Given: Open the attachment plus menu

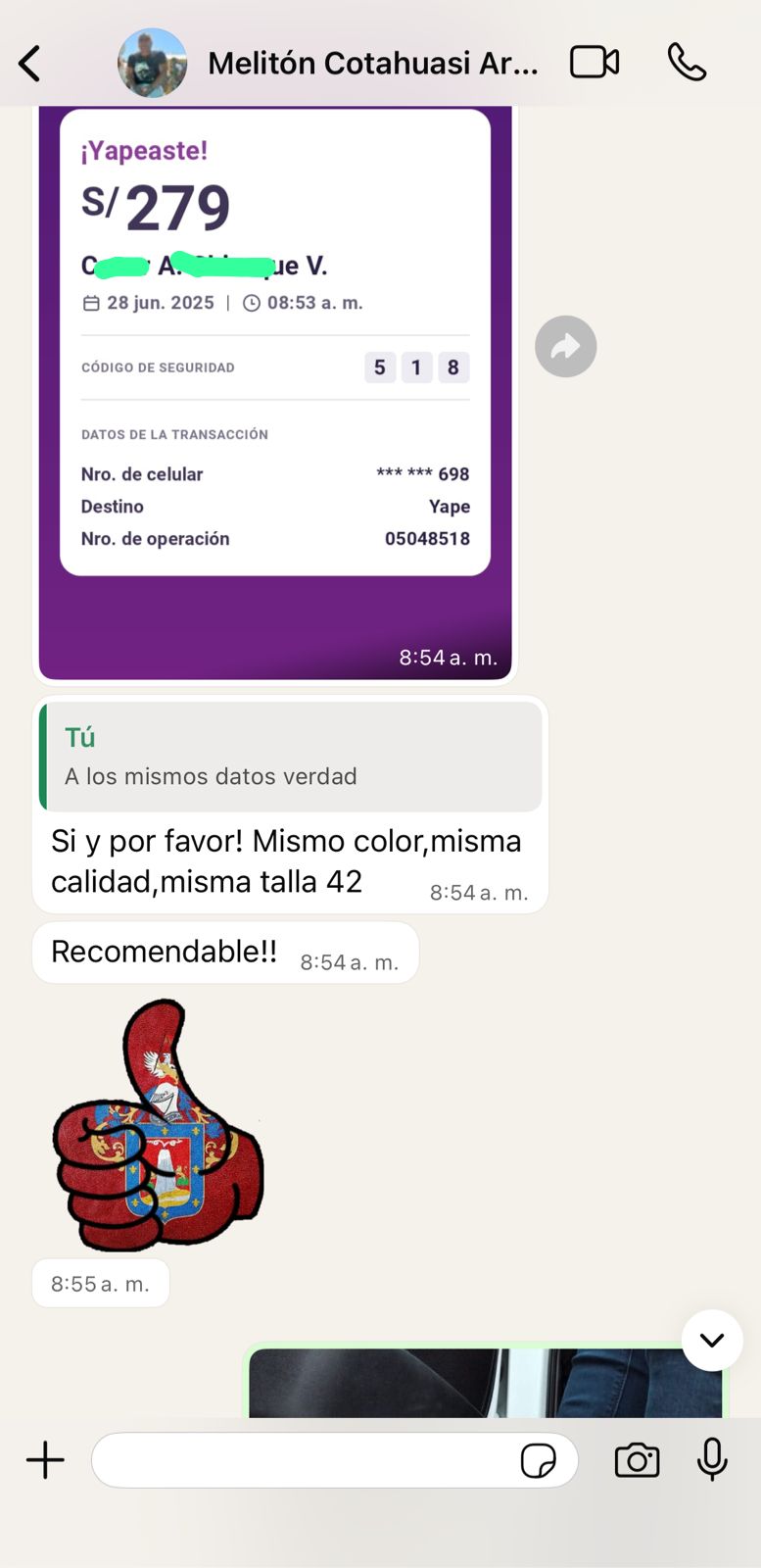Looking at the screenshot, I should pos(45,1460).
